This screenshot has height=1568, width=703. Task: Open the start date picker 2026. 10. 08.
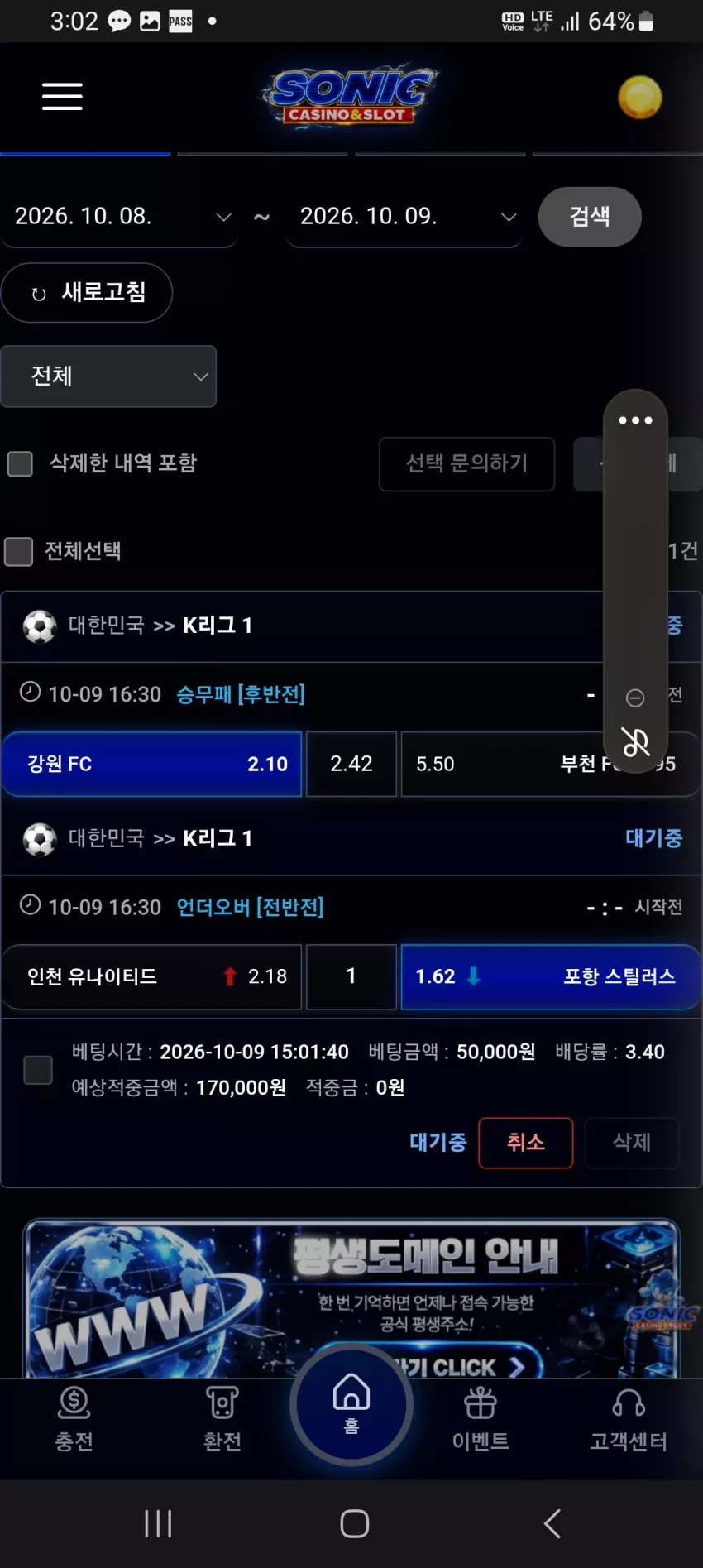[119, 217]
